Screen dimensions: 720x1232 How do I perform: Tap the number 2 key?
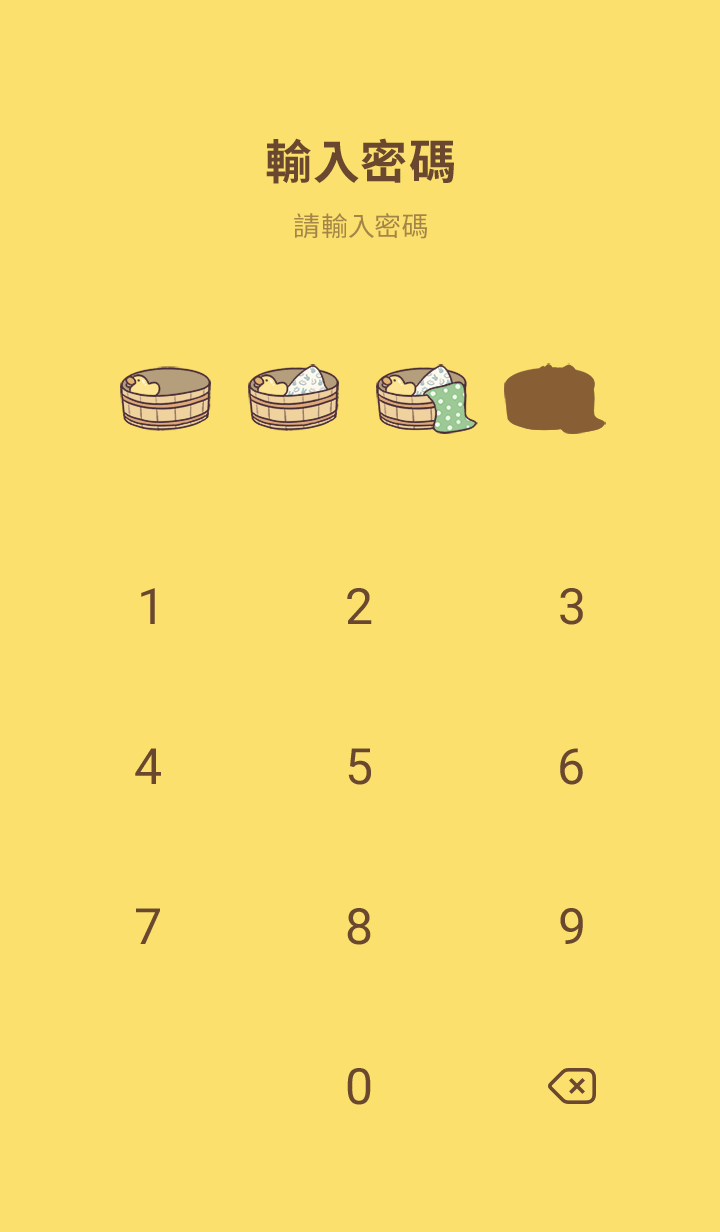359,607
